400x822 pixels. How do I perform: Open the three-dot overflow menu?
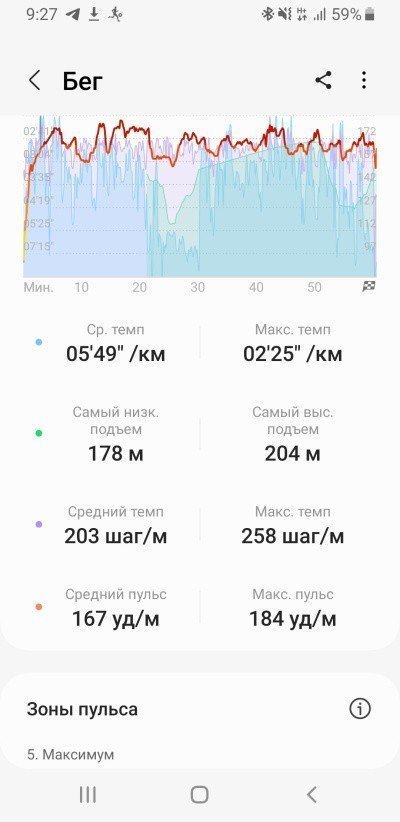pos(364,80)
